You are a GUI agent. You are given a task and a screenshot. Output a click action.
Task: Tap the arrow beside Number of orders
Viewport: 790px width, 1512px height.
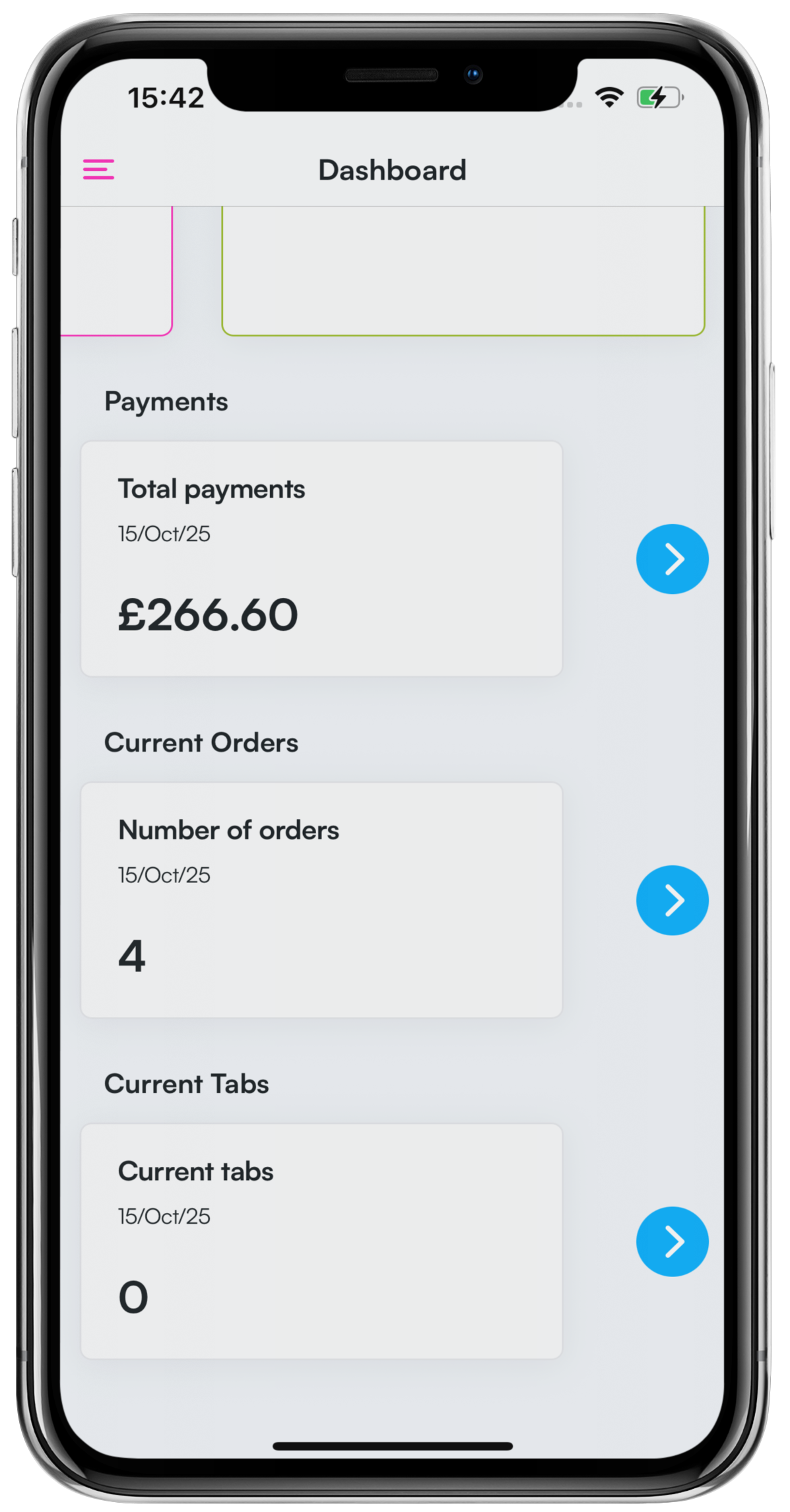[672, 900]
